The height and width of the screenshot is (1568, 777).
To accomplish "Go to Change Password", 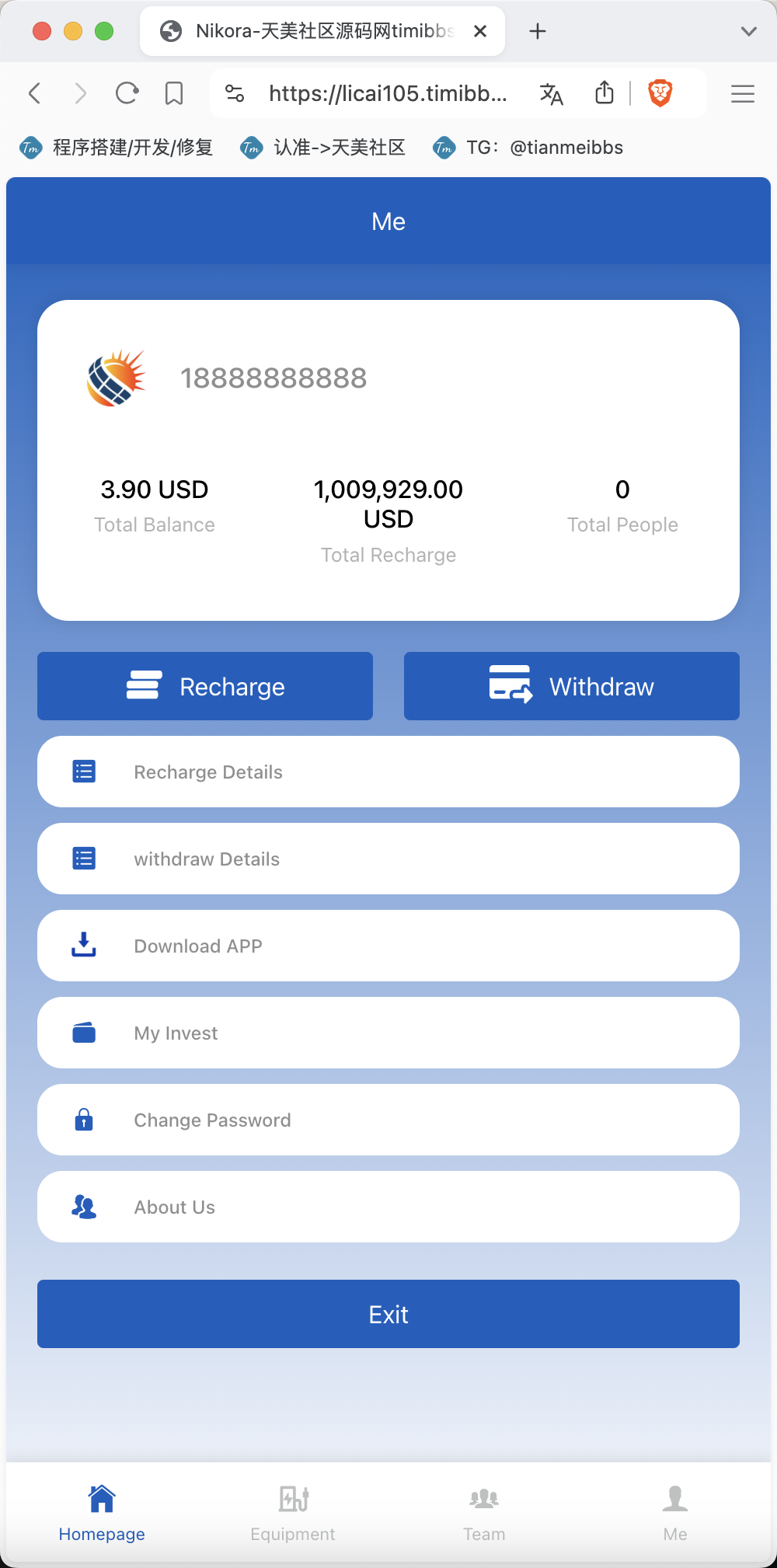I will coord(388,1120).
